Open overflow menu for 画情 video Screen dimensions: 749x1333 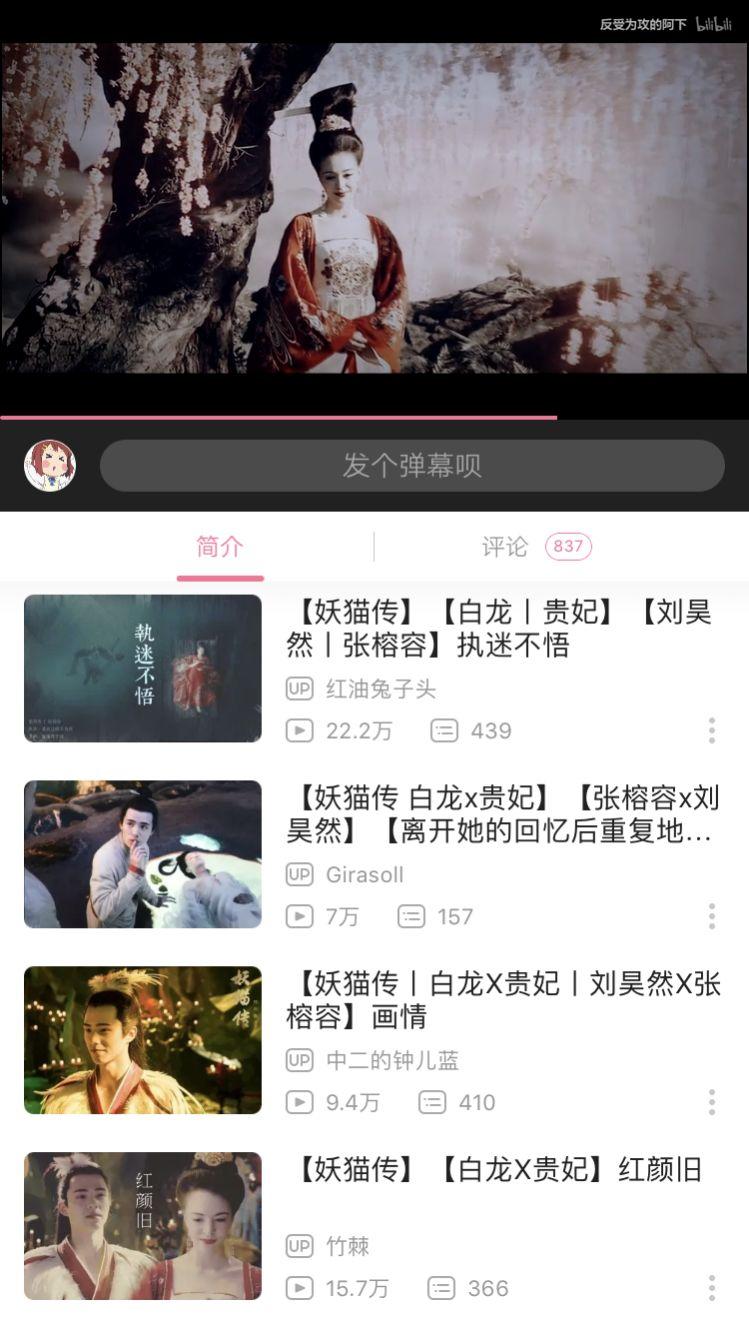tap(711, 1102)
